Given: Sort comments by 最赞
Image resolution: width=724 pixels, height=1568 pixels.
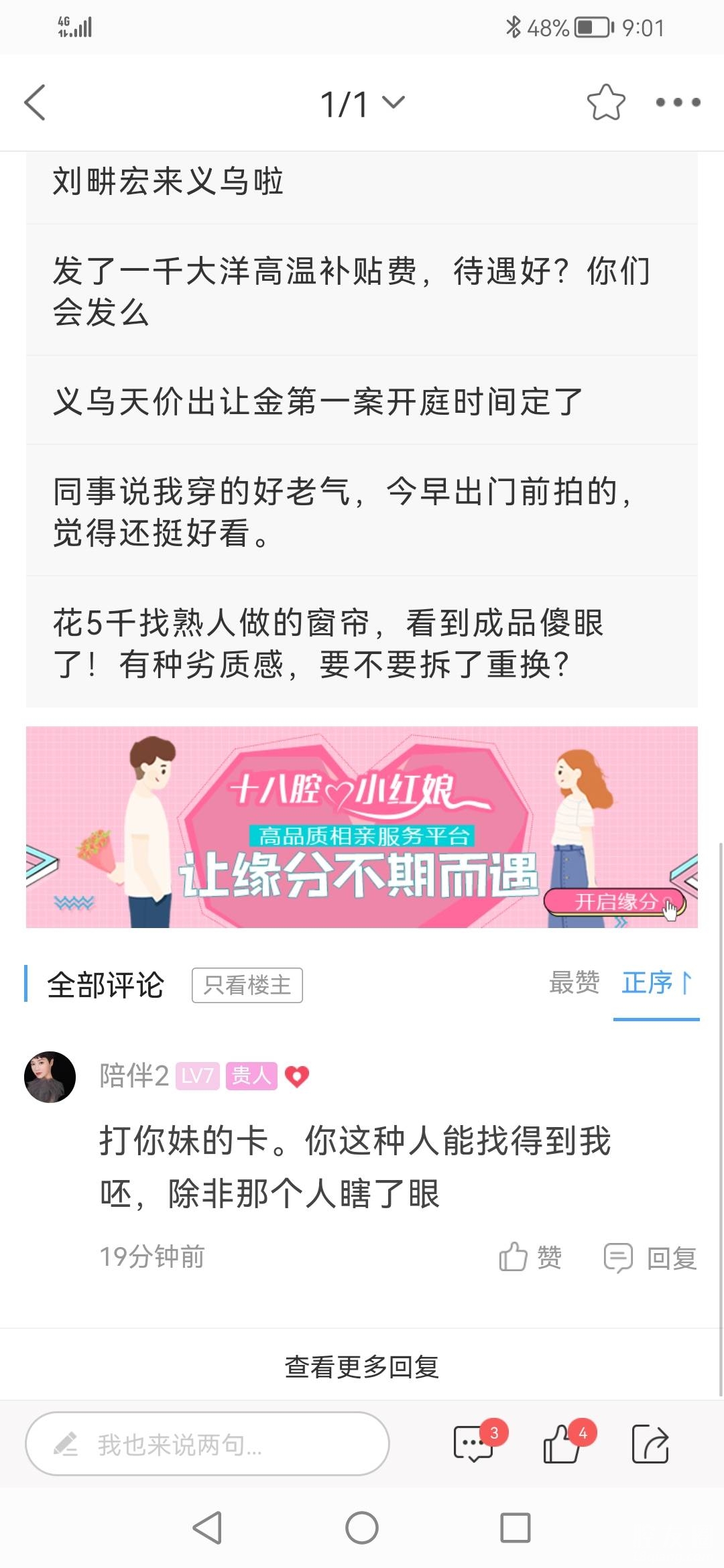Looking at the screenshot, I should click(x=574, y=983).
